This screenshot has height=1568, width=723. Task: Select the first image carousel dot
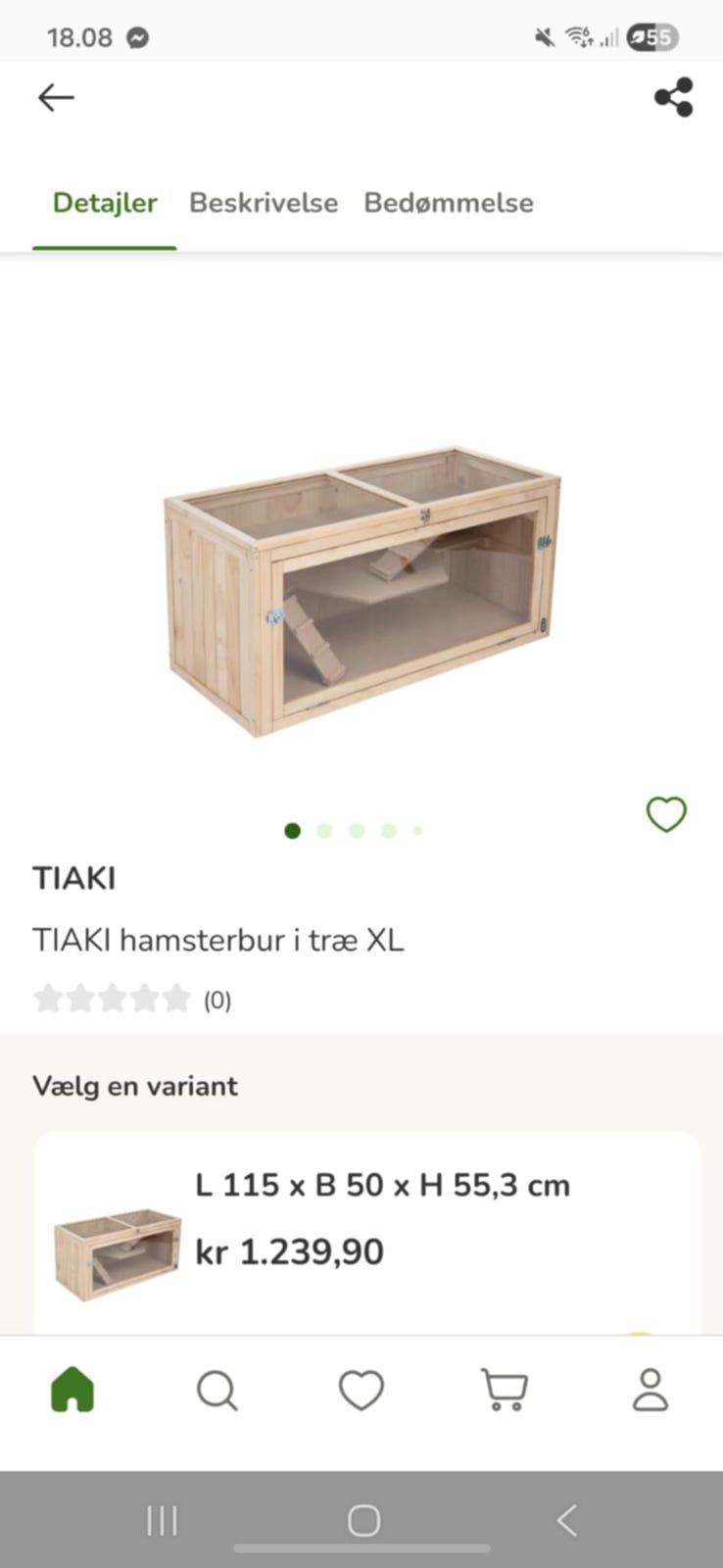(292, 830)
